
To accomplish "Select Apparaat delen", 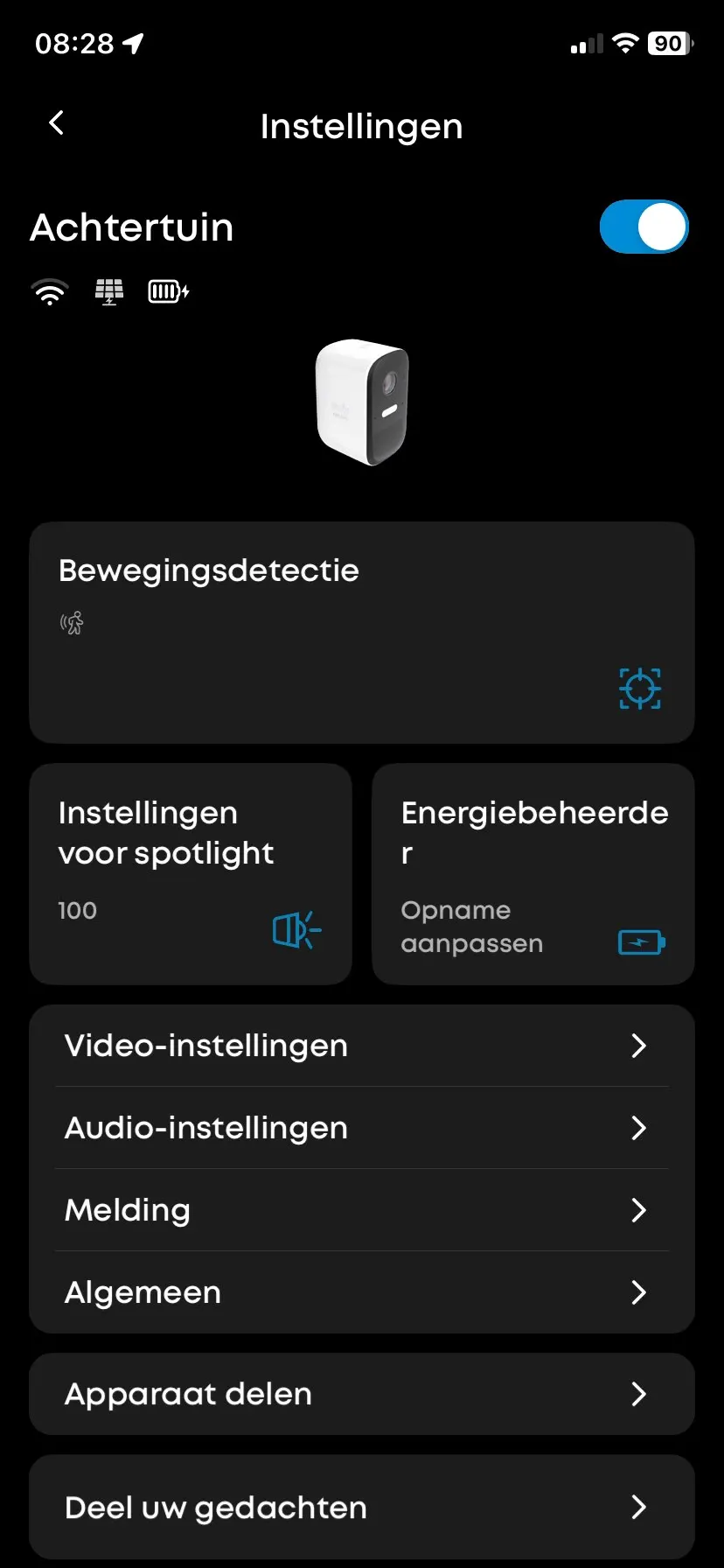I will 361,1394.
